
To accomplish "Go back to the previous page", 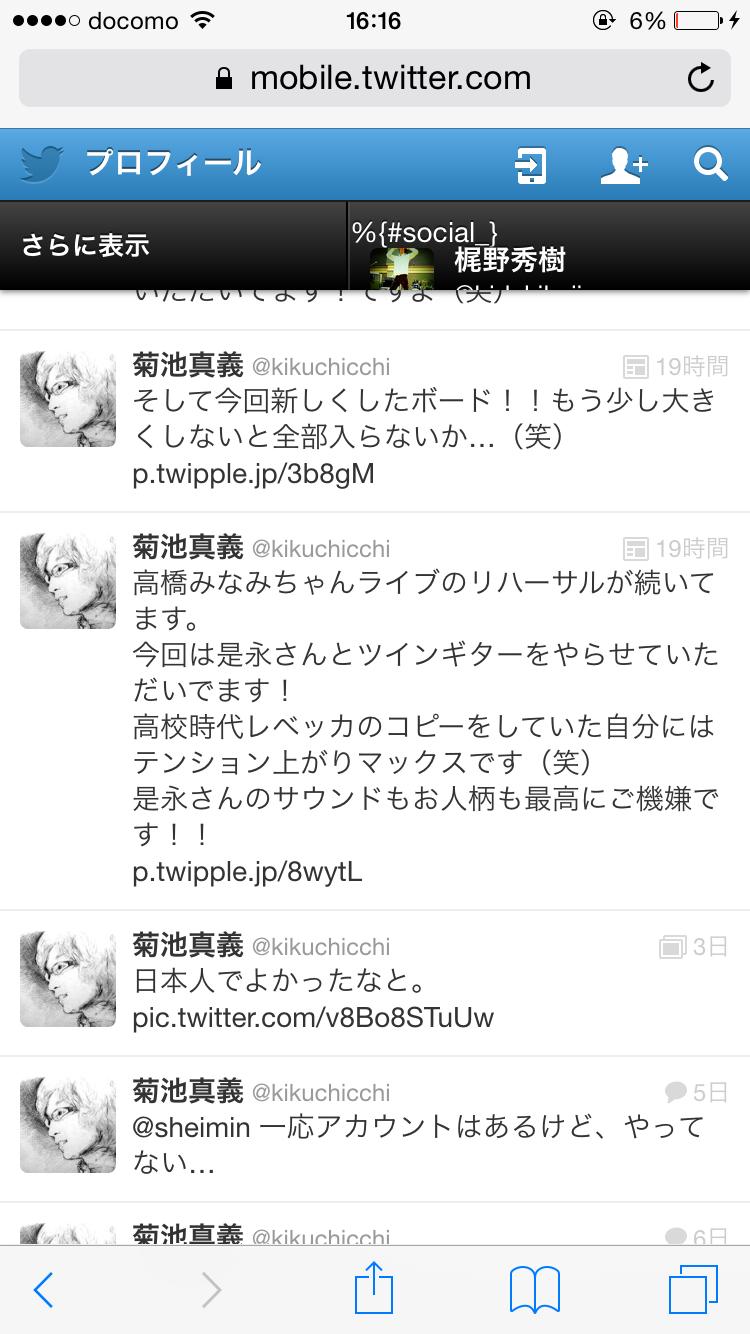I will [x=43, y=1290].
